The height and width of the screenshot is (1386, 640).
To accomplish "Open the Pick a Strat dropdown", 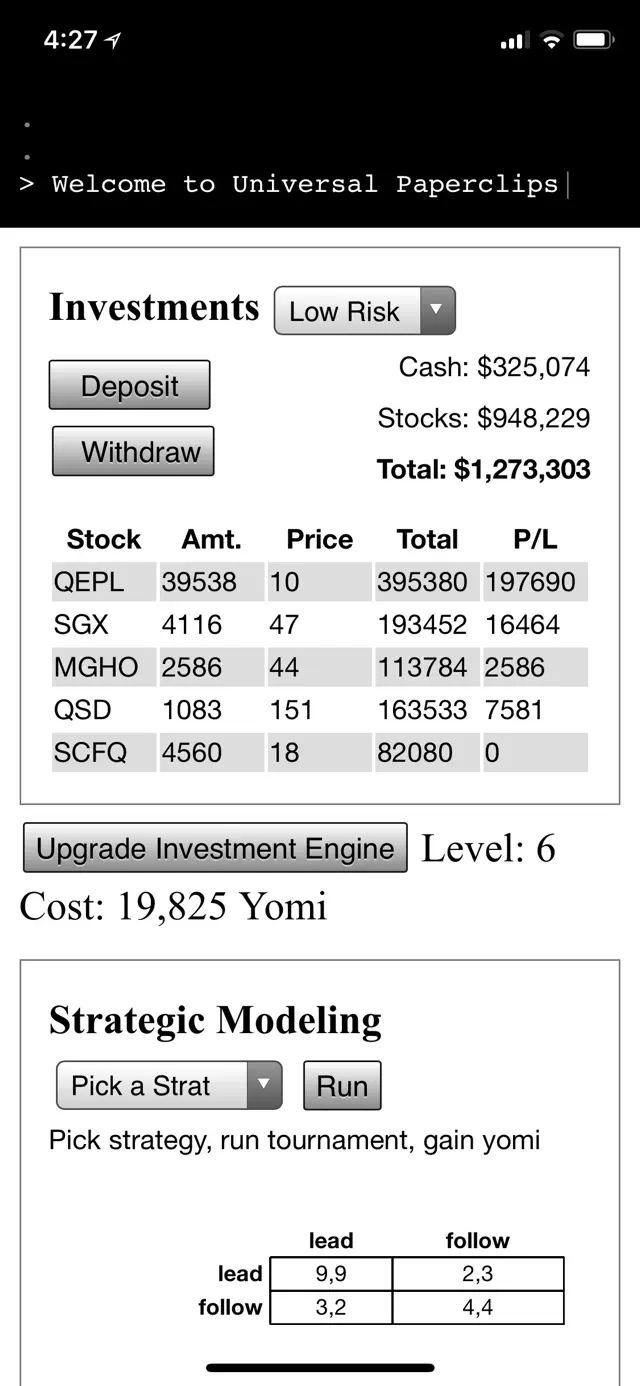I will 169,1085.
